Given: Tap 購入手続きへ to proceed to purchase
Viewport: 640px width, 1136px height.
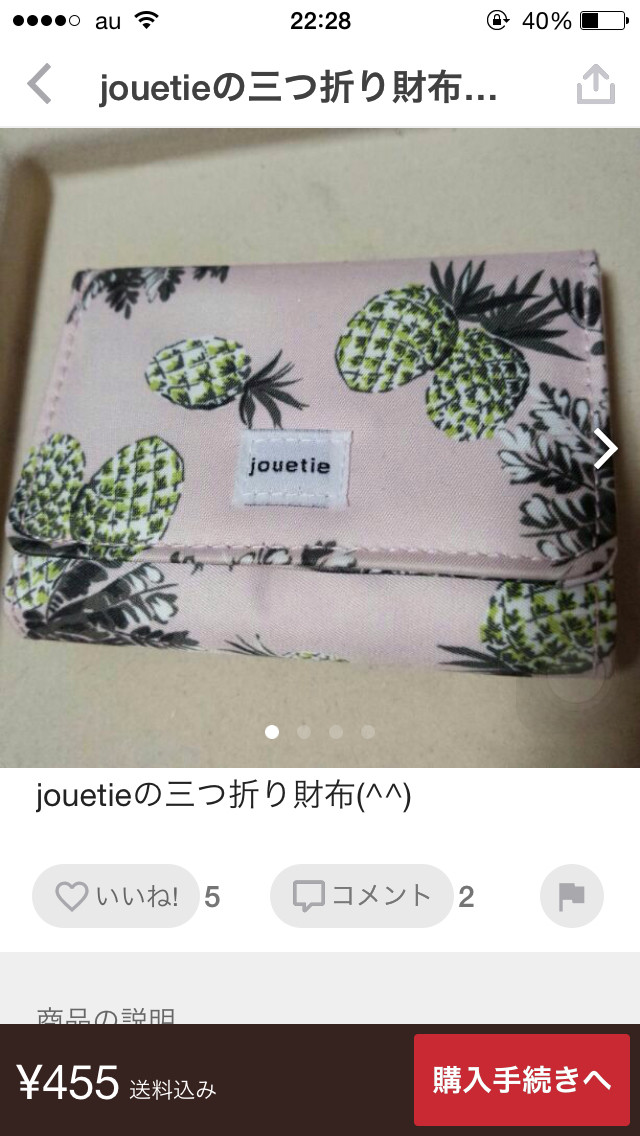Looking at the screenshot, I should 521,1080.
